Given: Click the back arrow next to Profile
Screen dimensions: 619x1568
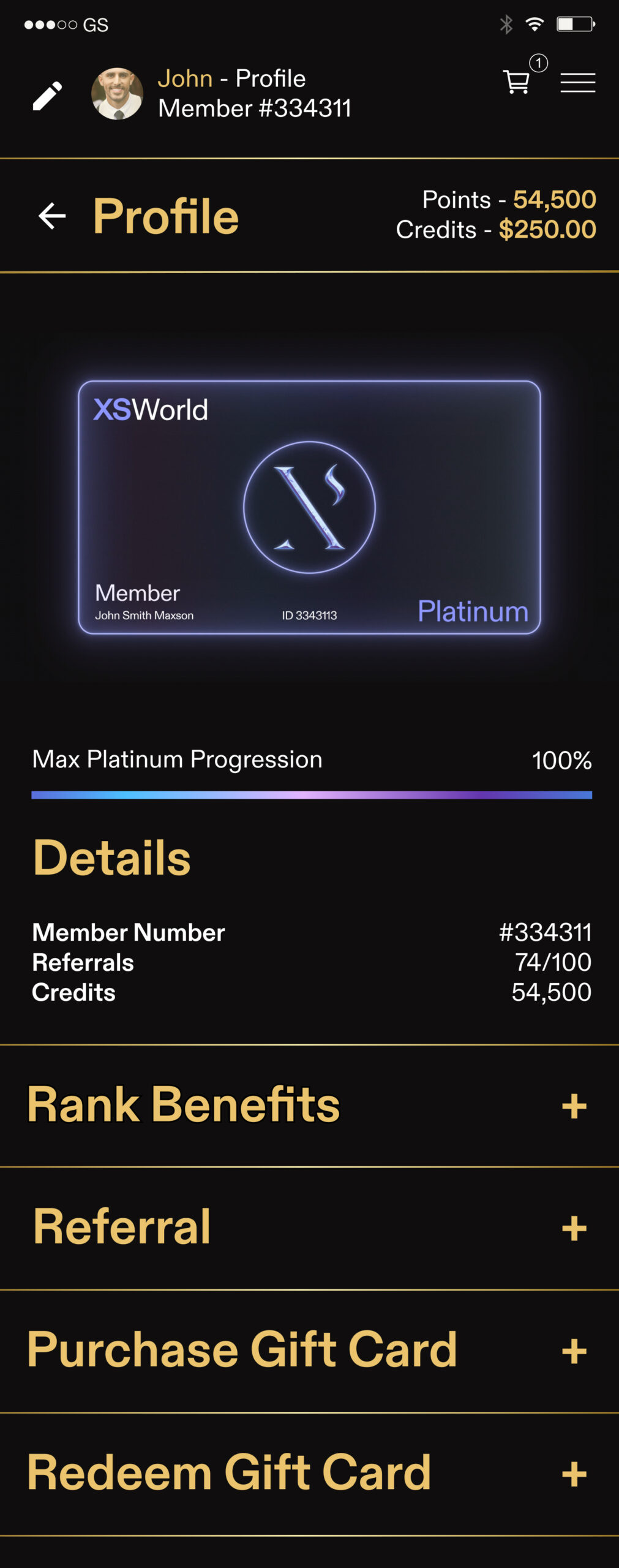Looking at the screenshot, I should click(52, 215).
